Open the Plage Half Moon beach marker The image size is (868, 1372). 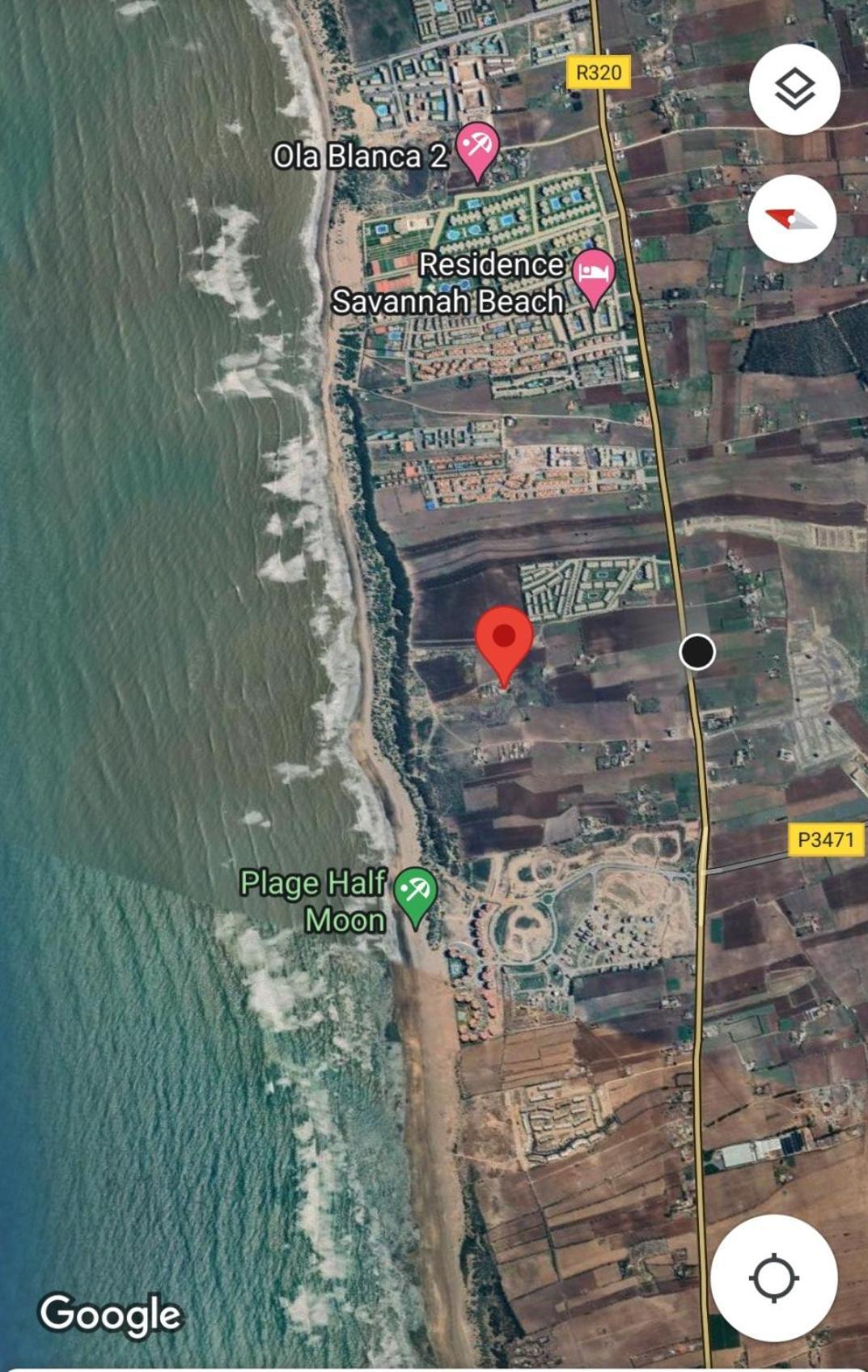415,892
